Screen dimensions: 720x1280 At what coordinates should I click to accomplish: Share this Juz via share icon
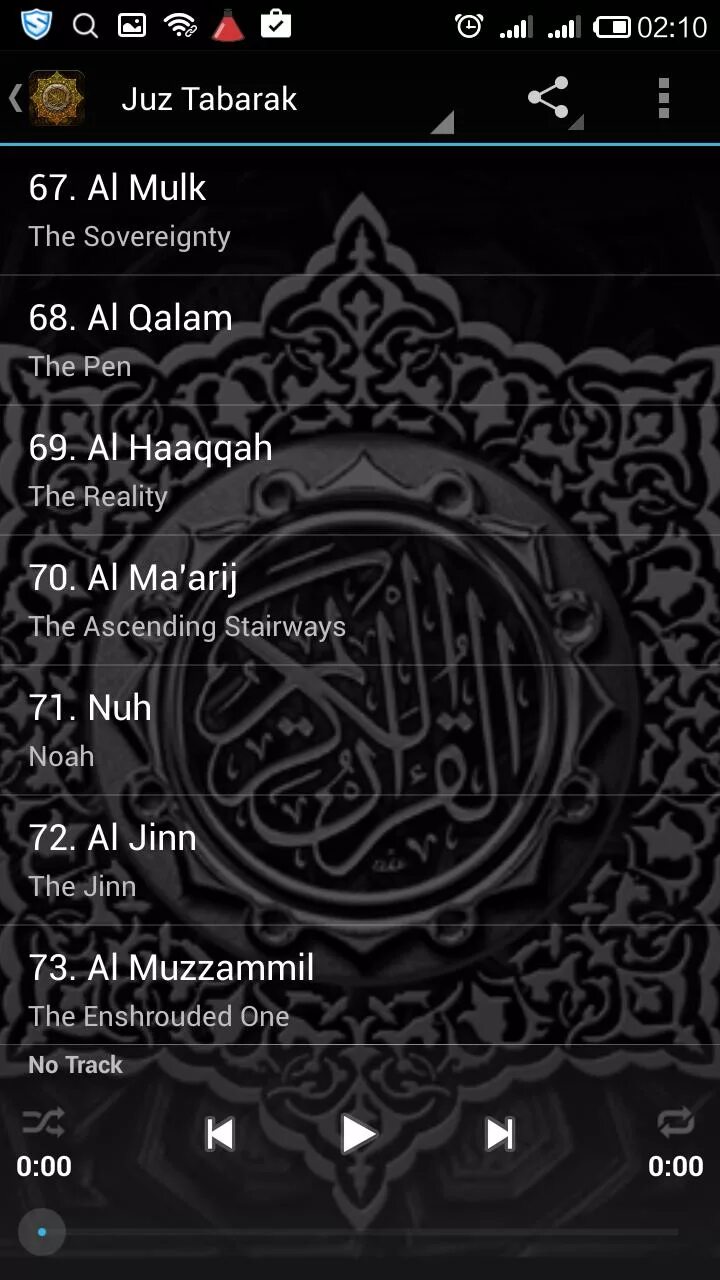click(x=548, y=98)
